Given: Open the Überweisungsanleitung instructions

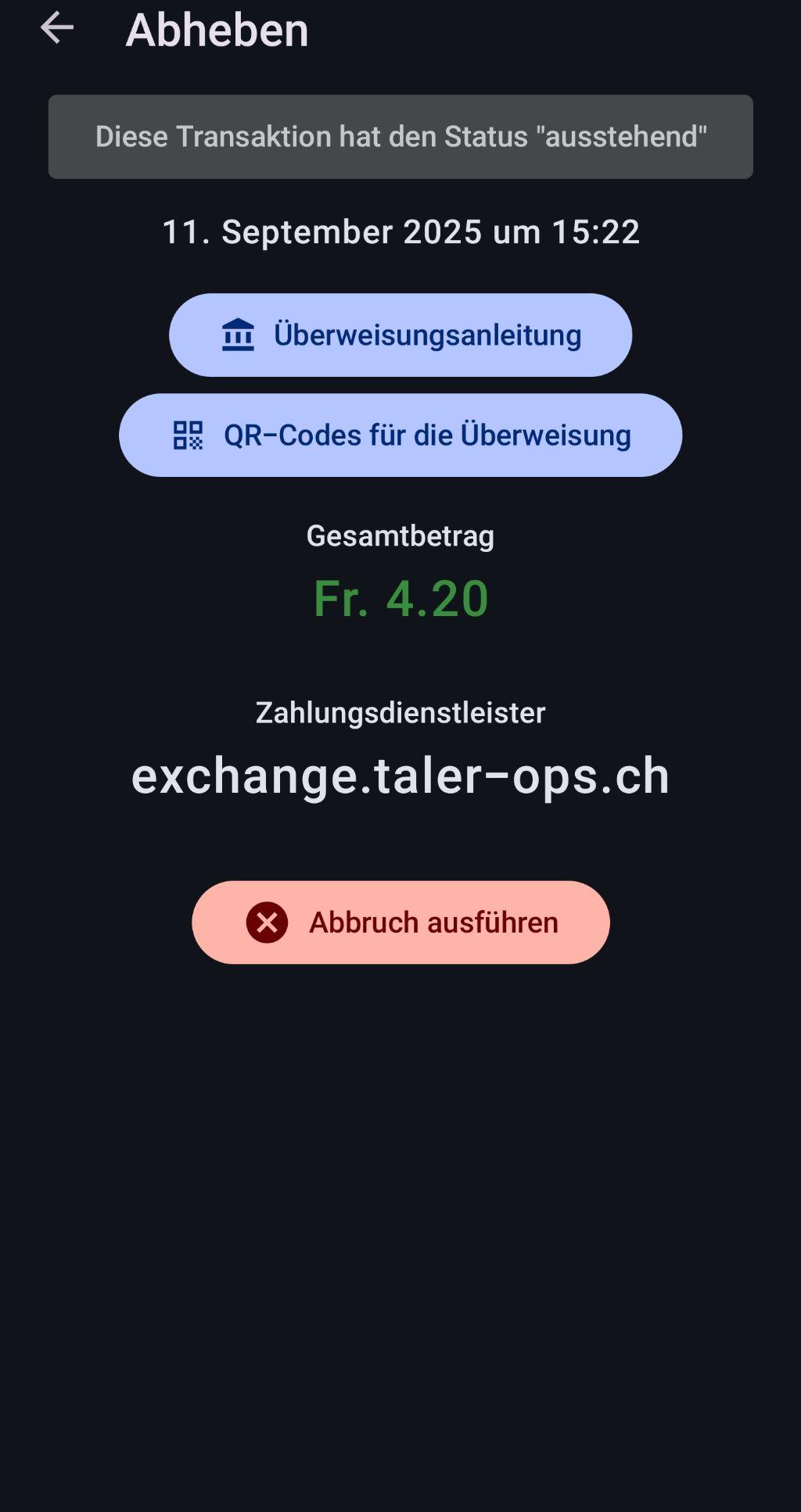Looking at the screenshot, I should (400, 335).
